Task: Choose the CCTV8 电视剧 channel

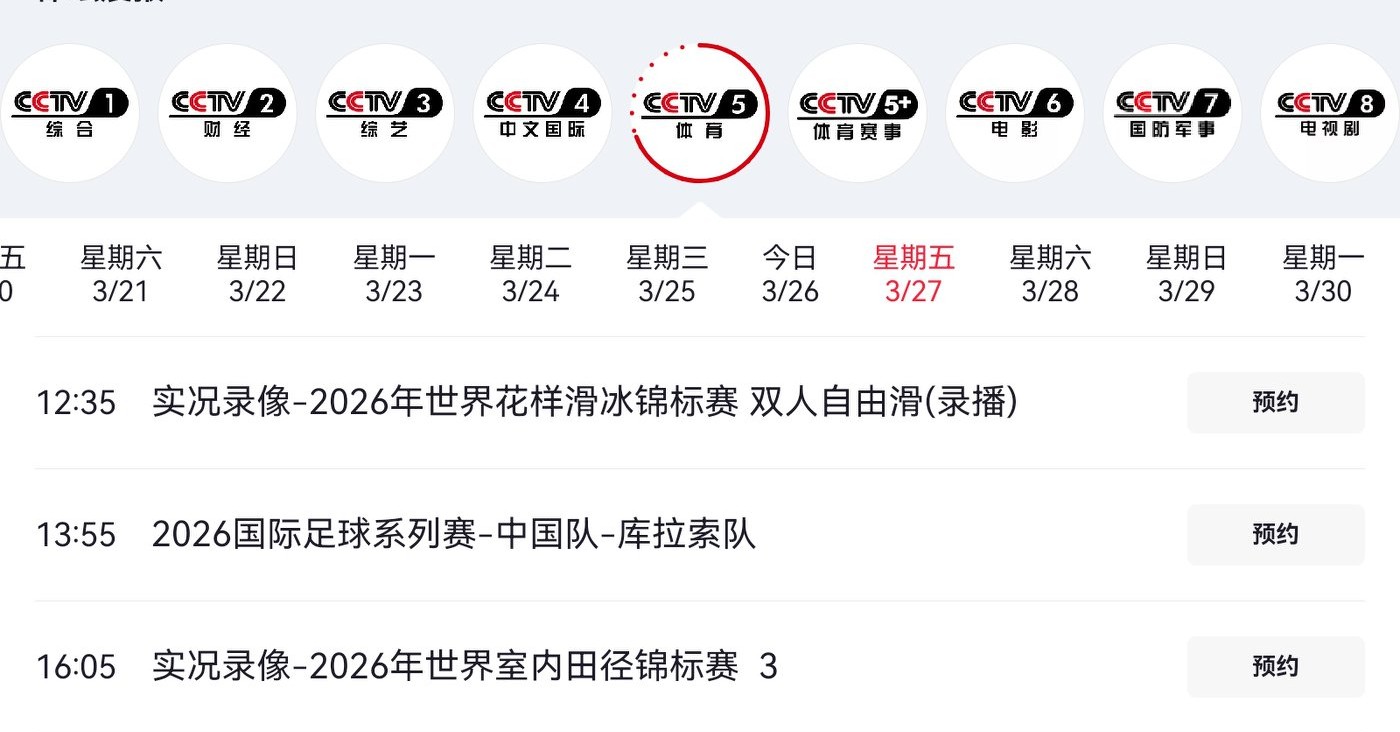Action: click(x=1329, y=113)
